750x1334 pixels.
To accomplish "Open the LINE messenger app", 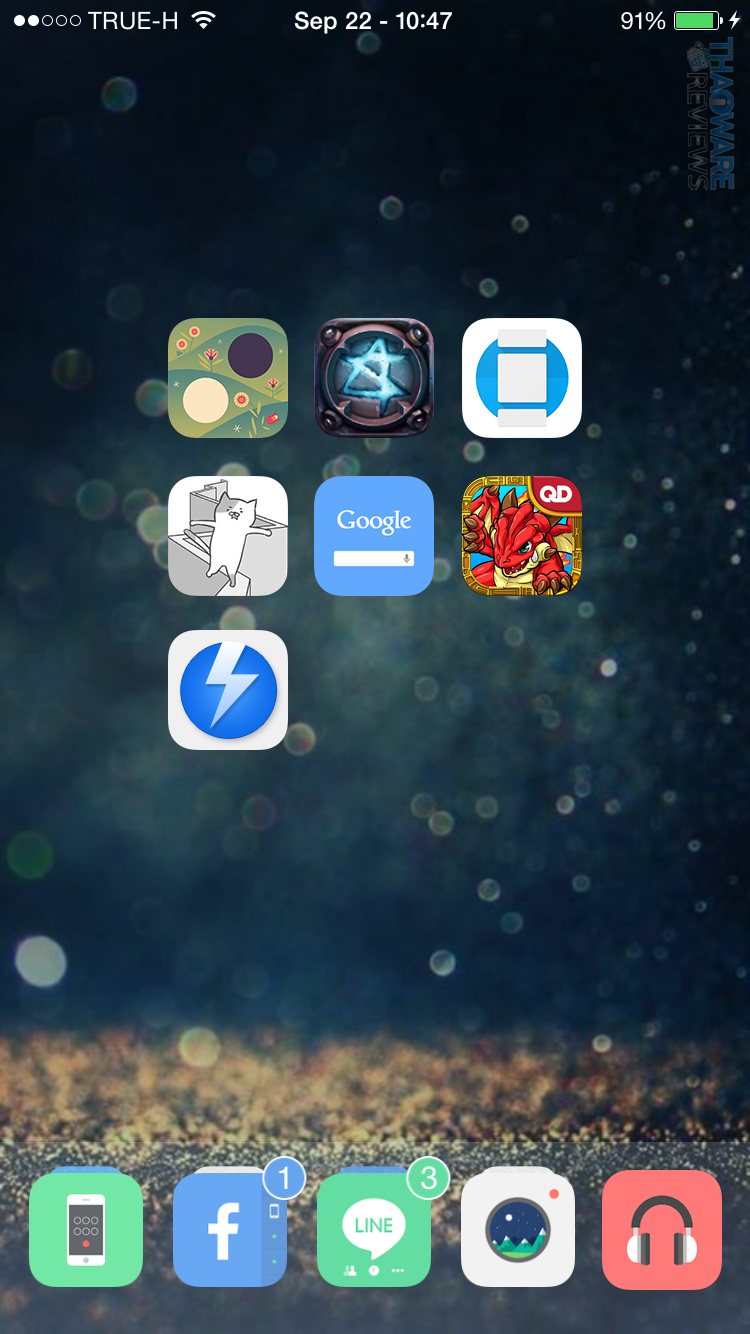I will pos(374,1230).
